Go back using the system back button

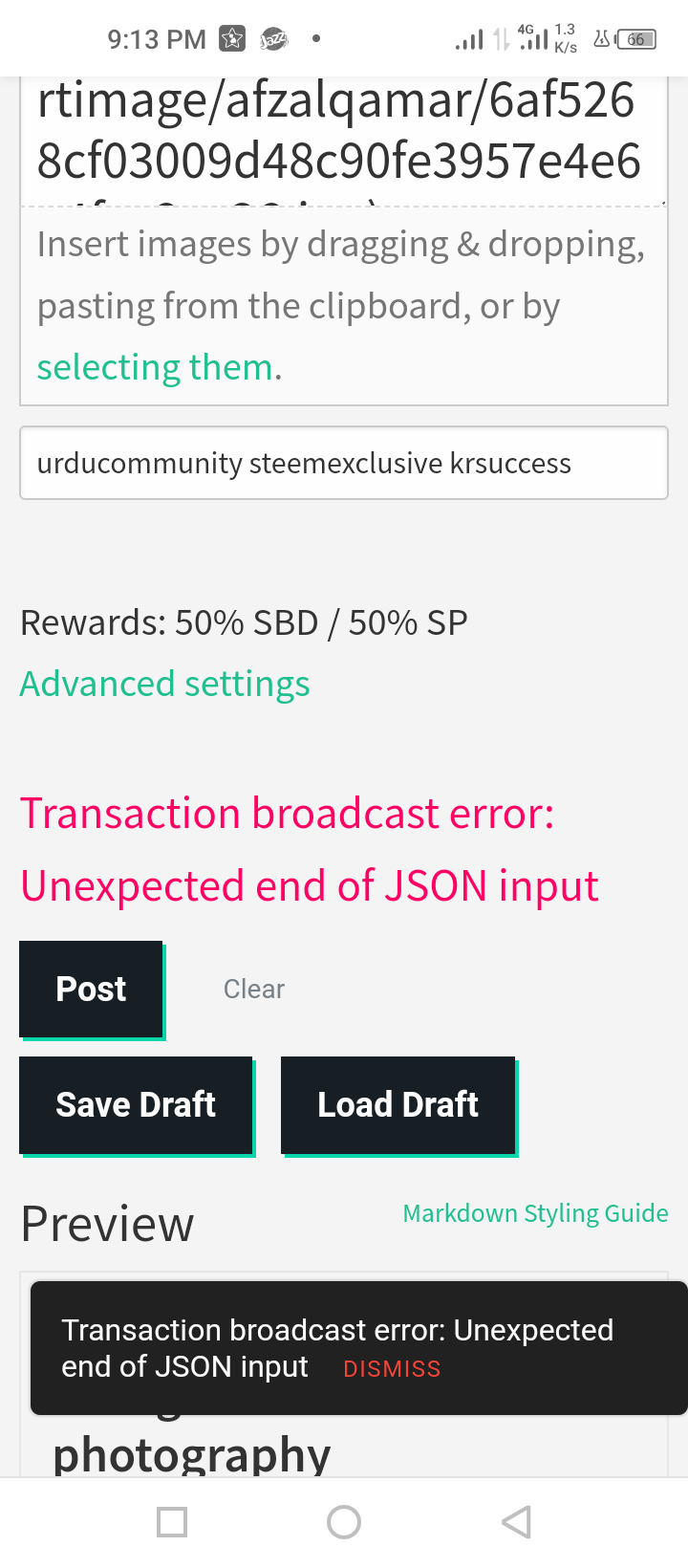pos(516,1521)
